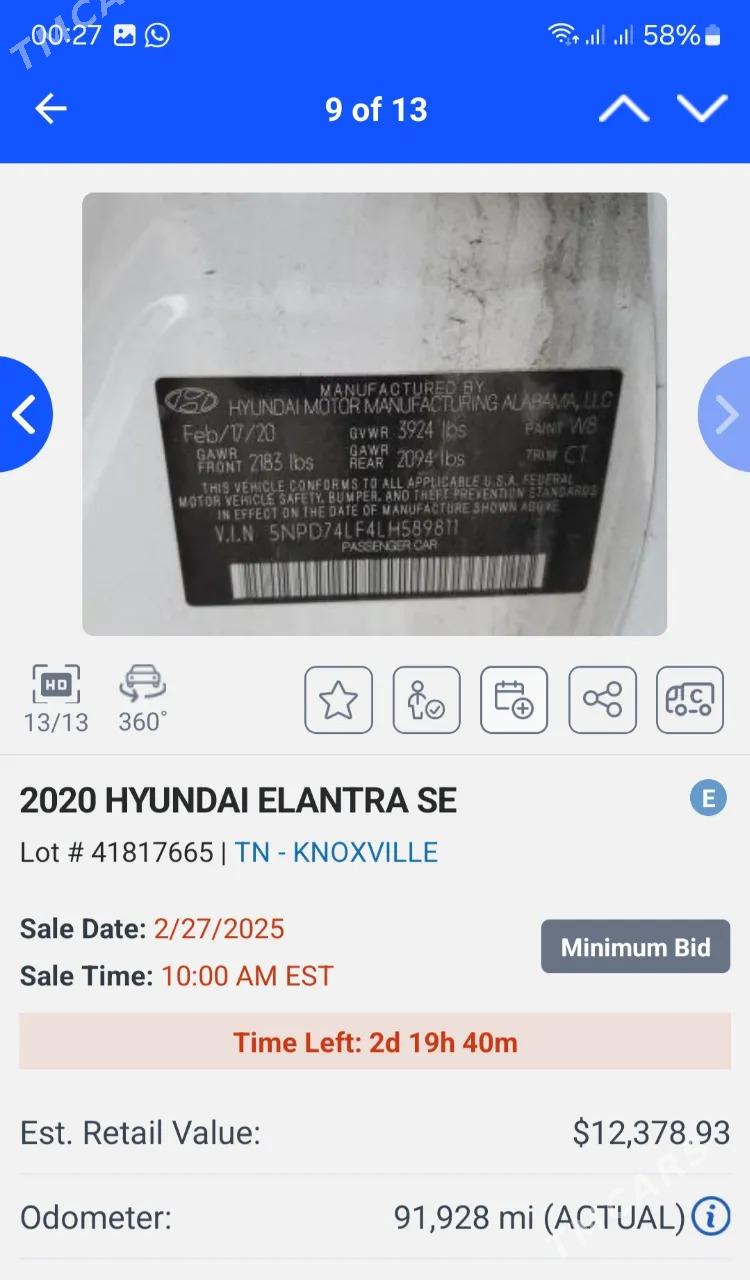Tap the info icon next to the odometer

(712, 1217)
